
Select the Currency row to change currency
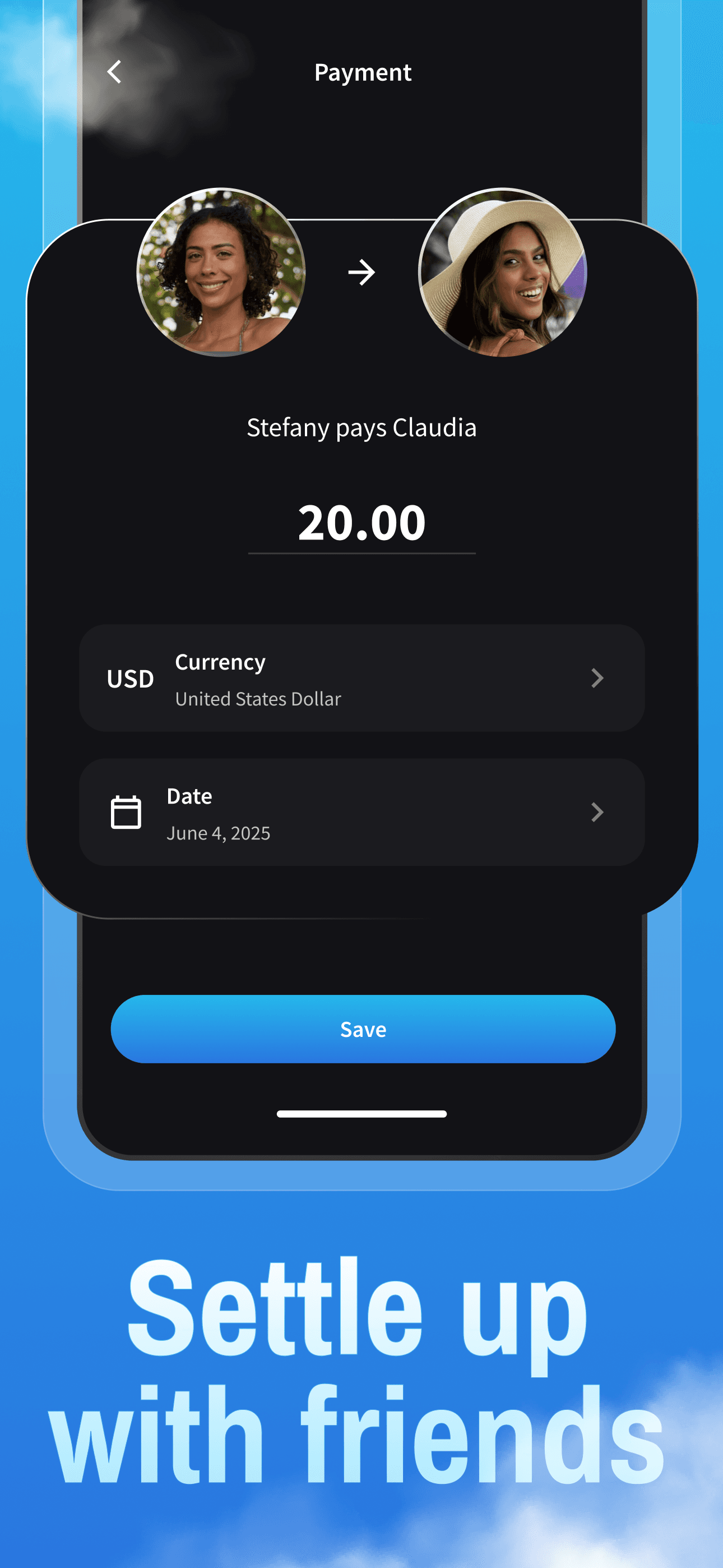click(361, 679)
